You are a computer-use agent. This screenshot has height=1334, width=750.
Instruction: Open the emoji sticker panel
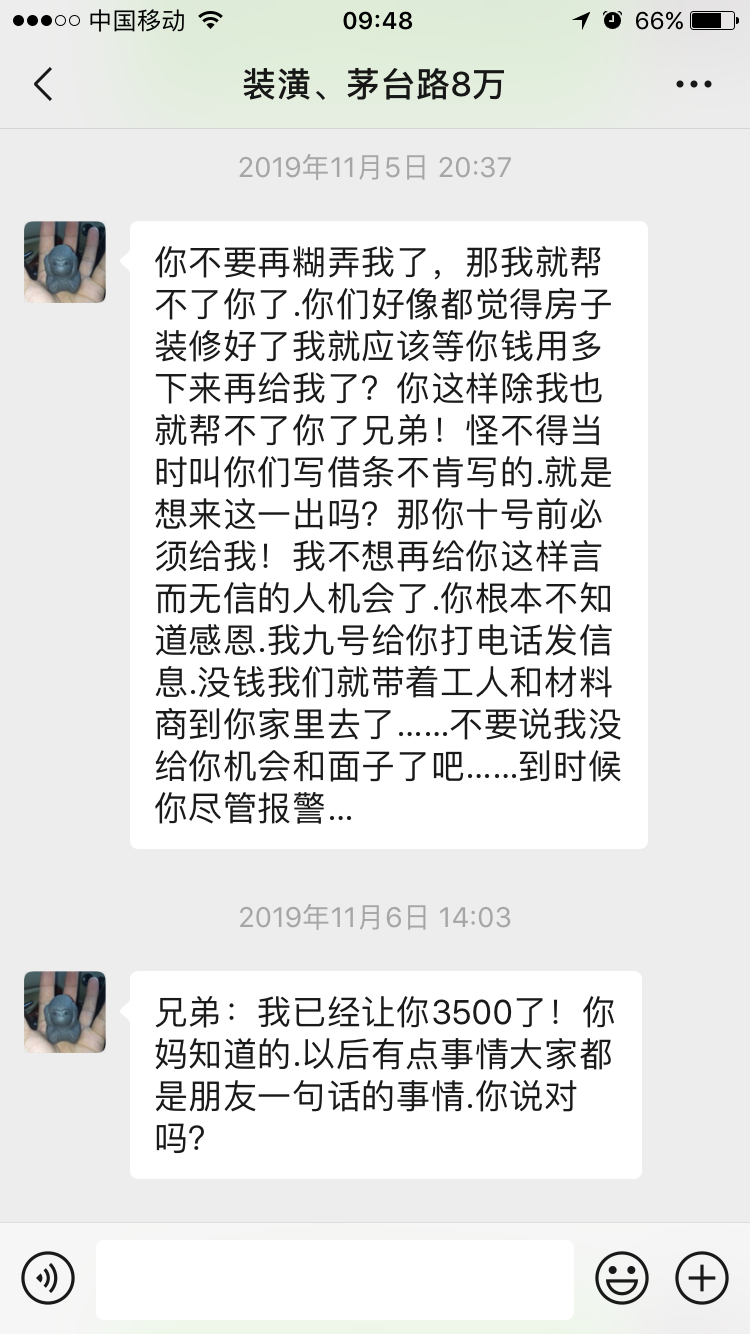622,1278
